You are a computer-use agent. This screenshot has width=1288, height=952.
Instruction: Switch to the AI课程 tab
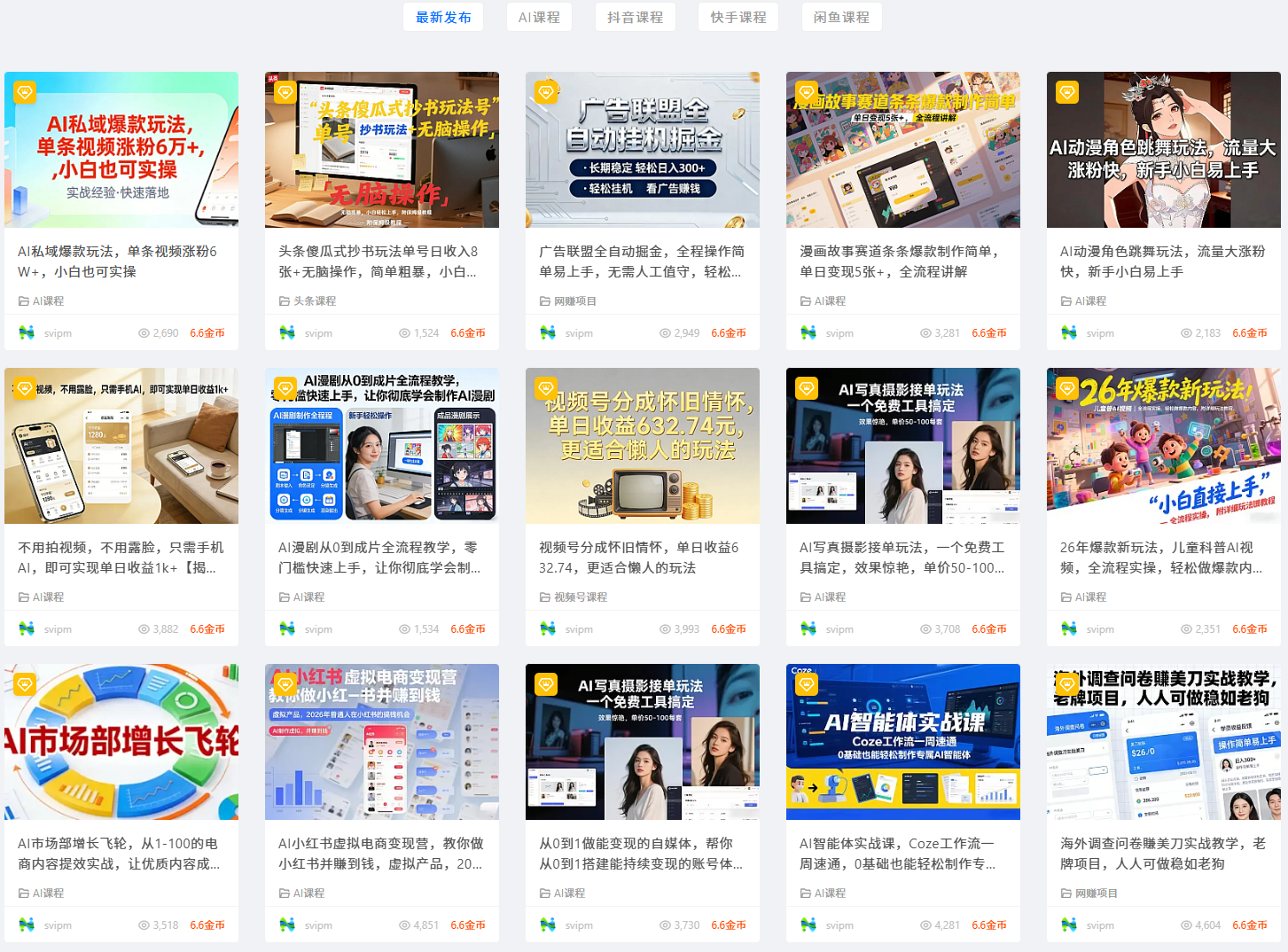click(539, 18)
